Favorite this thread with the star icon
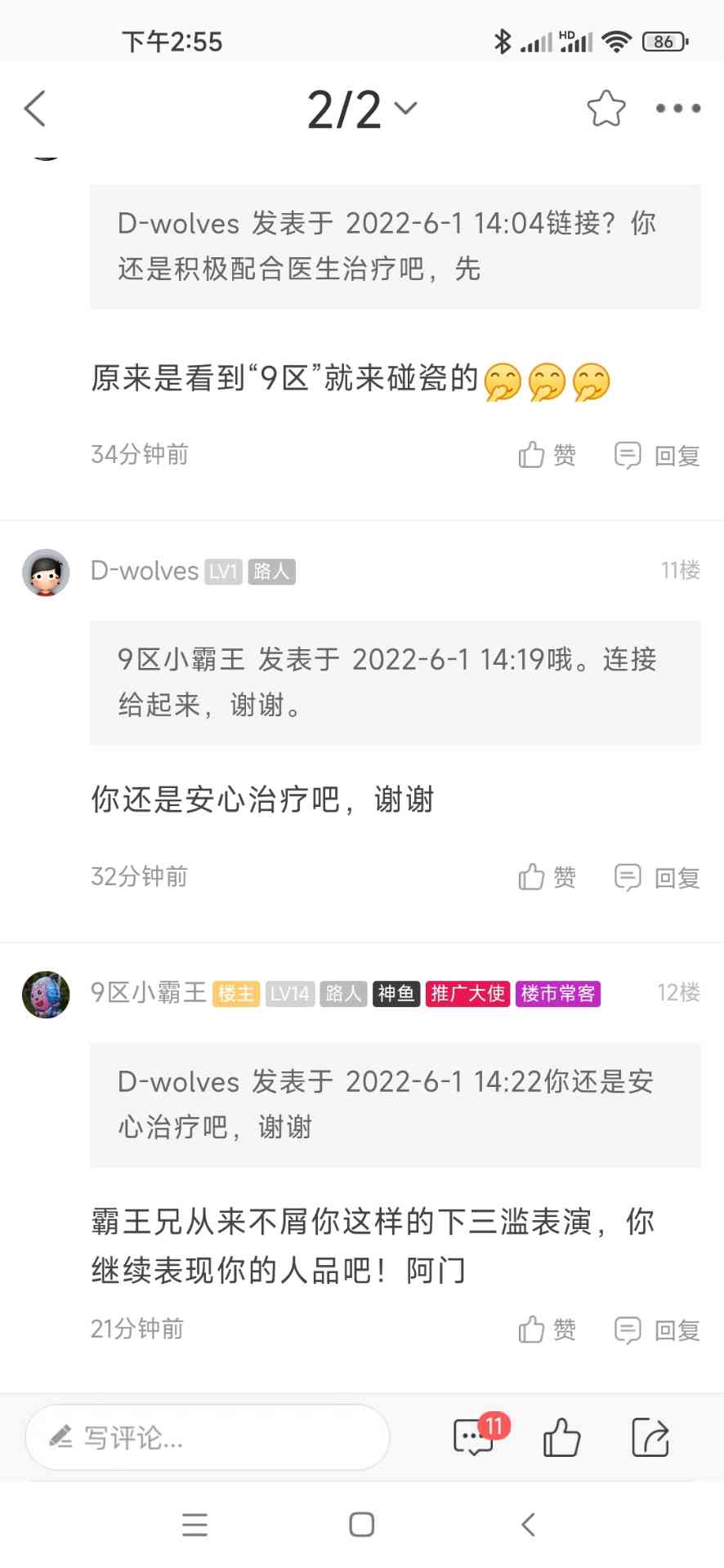This screenshot has height=1568, width=724. click(606, 109)
